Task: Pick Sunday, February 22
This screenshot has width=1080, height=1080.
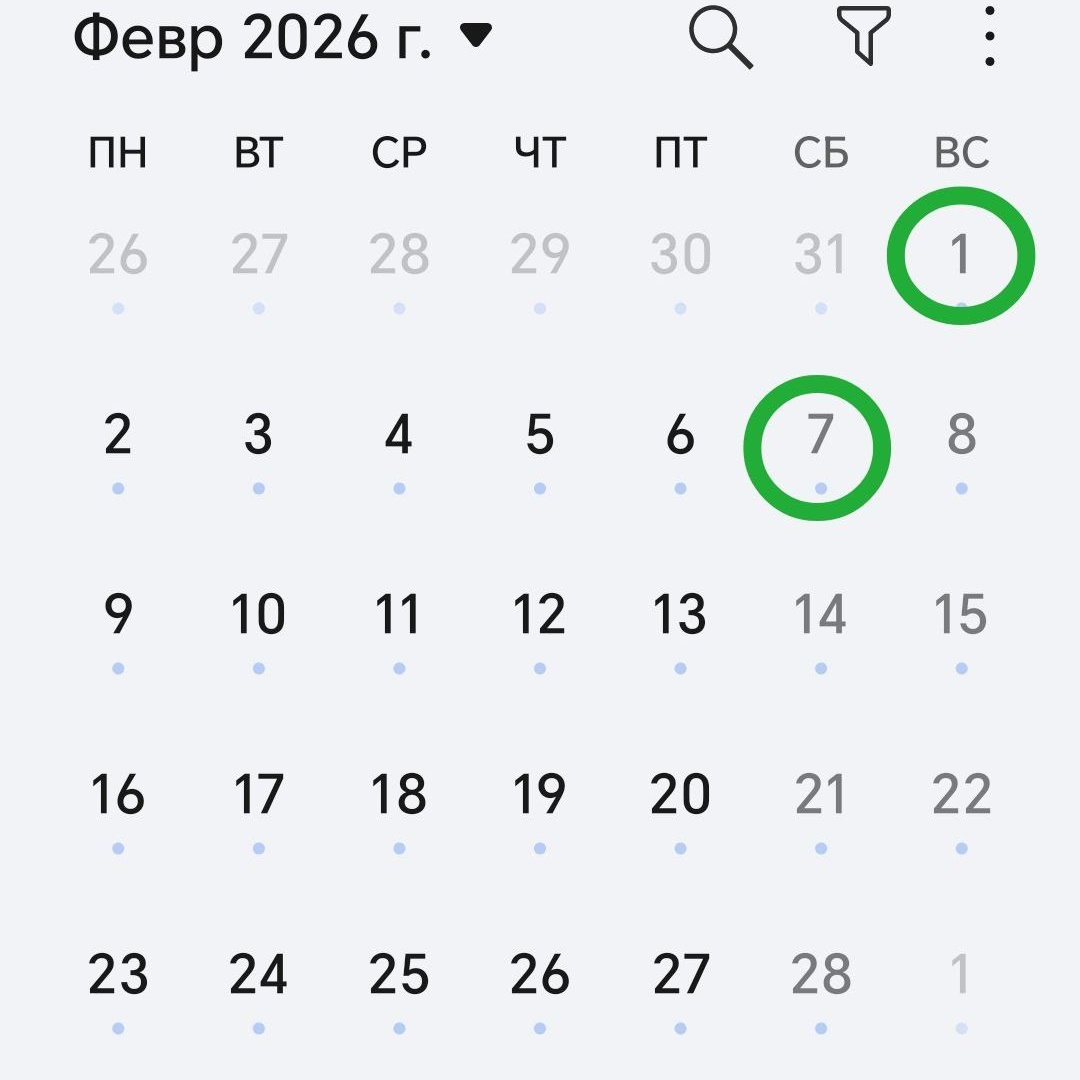Action: 960,795
